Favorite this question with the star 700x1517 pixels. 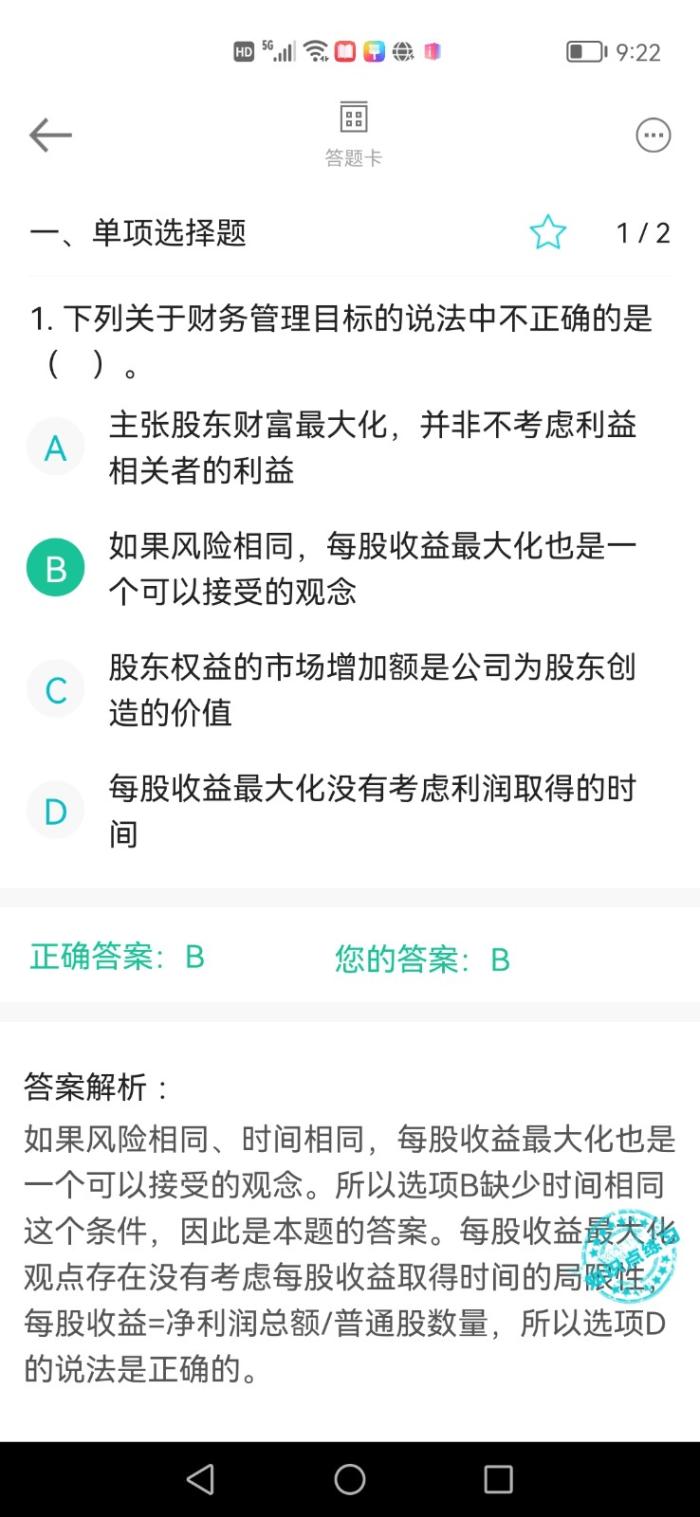(x=547, y=233)
